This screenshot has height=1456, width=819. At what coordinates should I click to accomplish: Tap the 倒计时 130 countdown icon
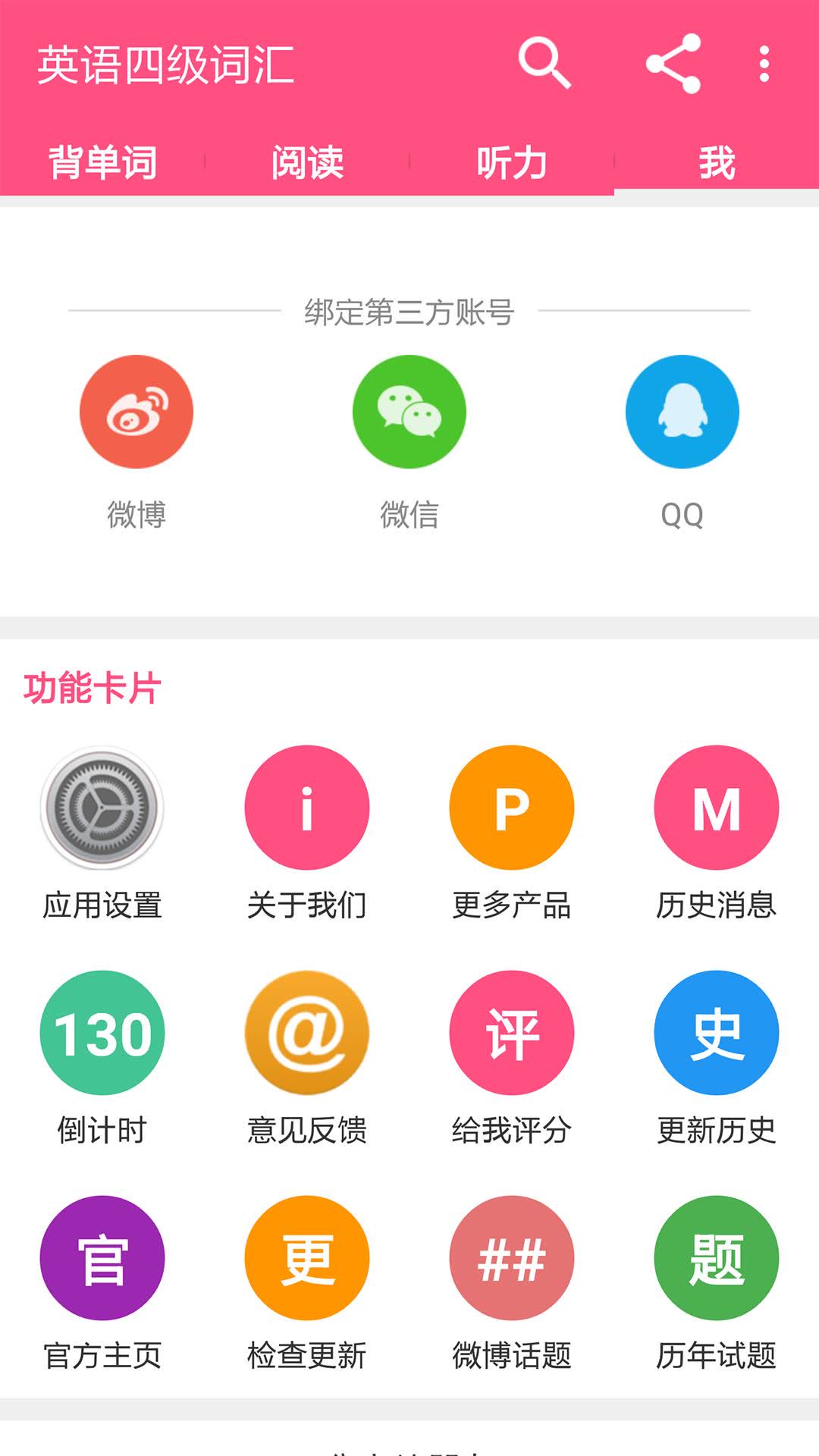point(102,1033)
